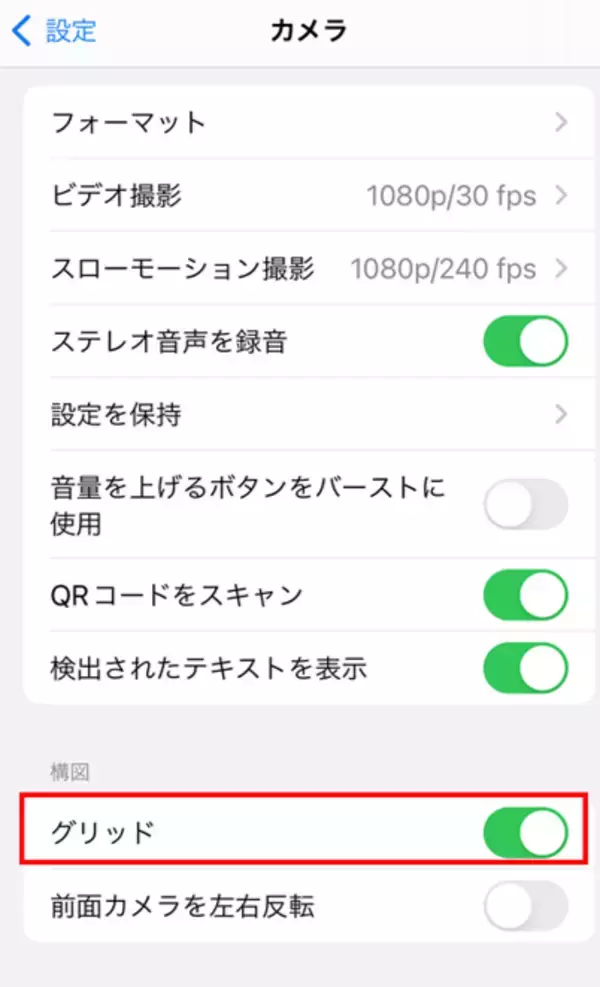Image resolution: width=600 pixels, height=987 pixels.
Task: Enable 音量を上げるボタンをバーストに使用
Action: 525,505
